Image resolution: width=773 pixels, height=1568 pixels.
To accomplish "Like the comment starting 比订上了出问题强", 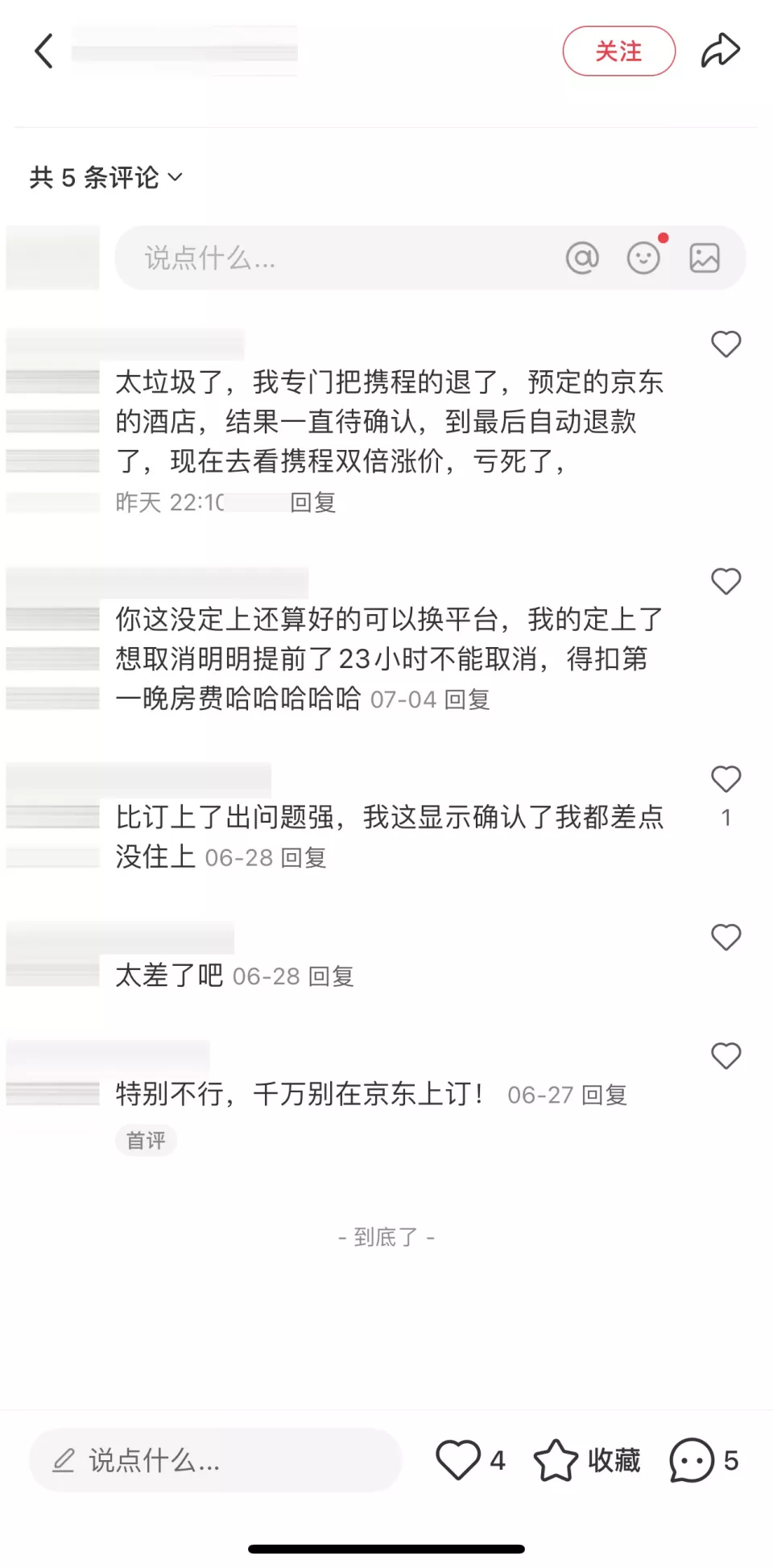I will pos(725,779).
